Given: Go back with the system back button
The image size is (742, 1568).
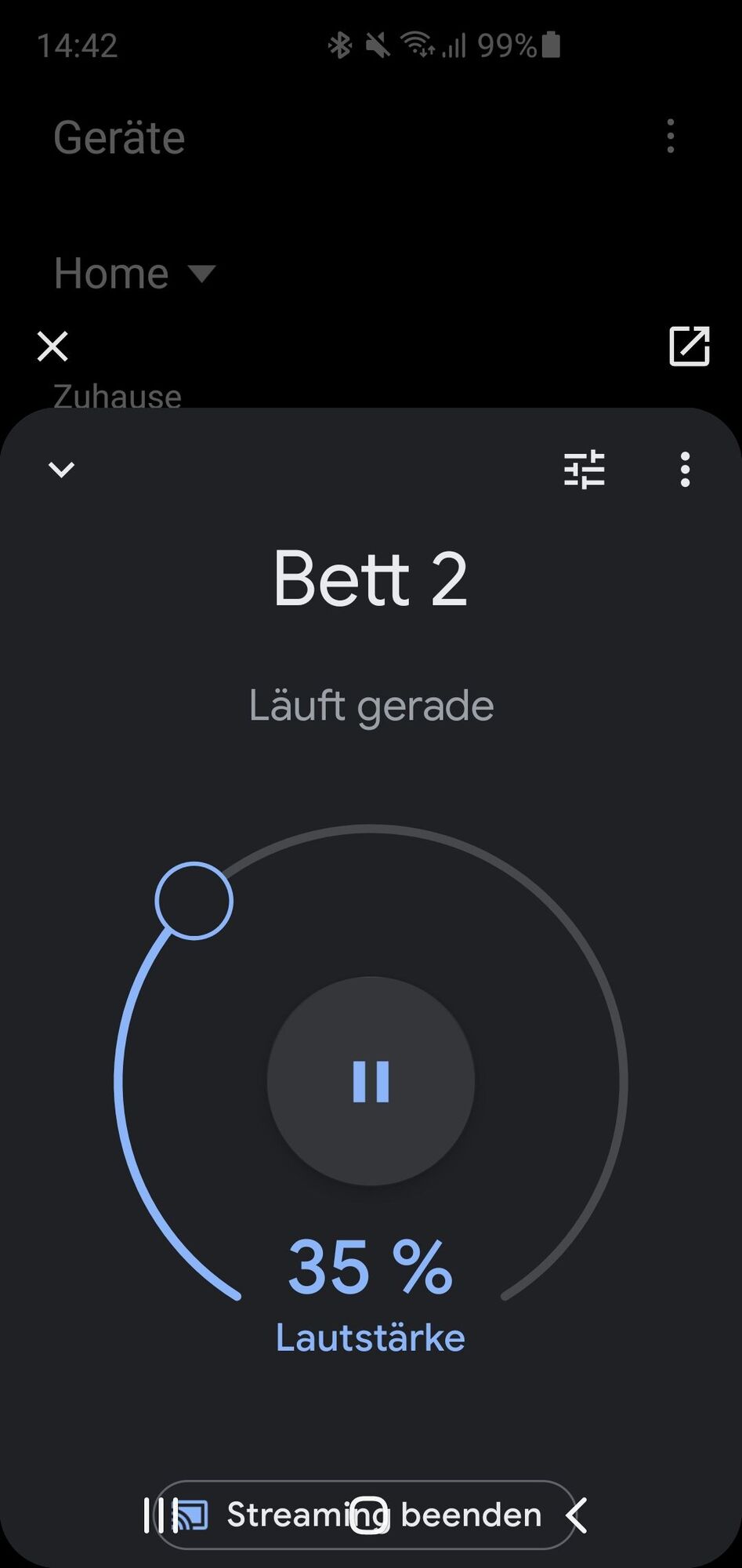Looking at the screenshot, I should (x=577, y=1515).
